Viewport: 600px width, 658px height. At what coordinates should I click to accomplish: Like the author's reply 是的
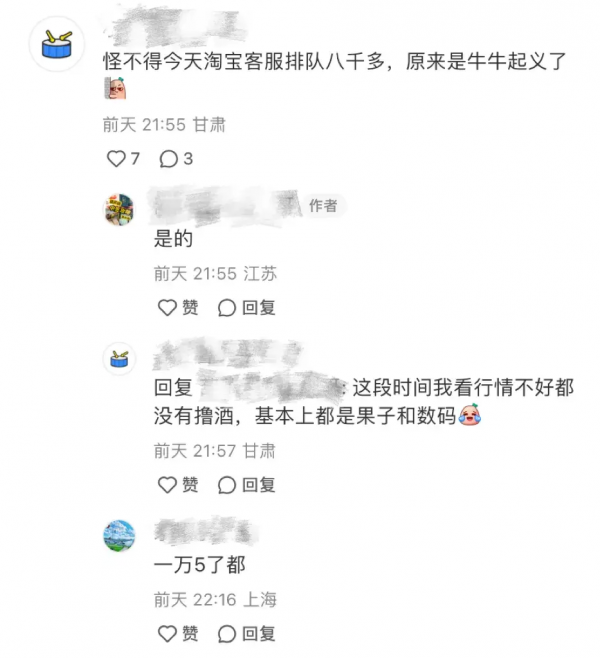[179, 307]
